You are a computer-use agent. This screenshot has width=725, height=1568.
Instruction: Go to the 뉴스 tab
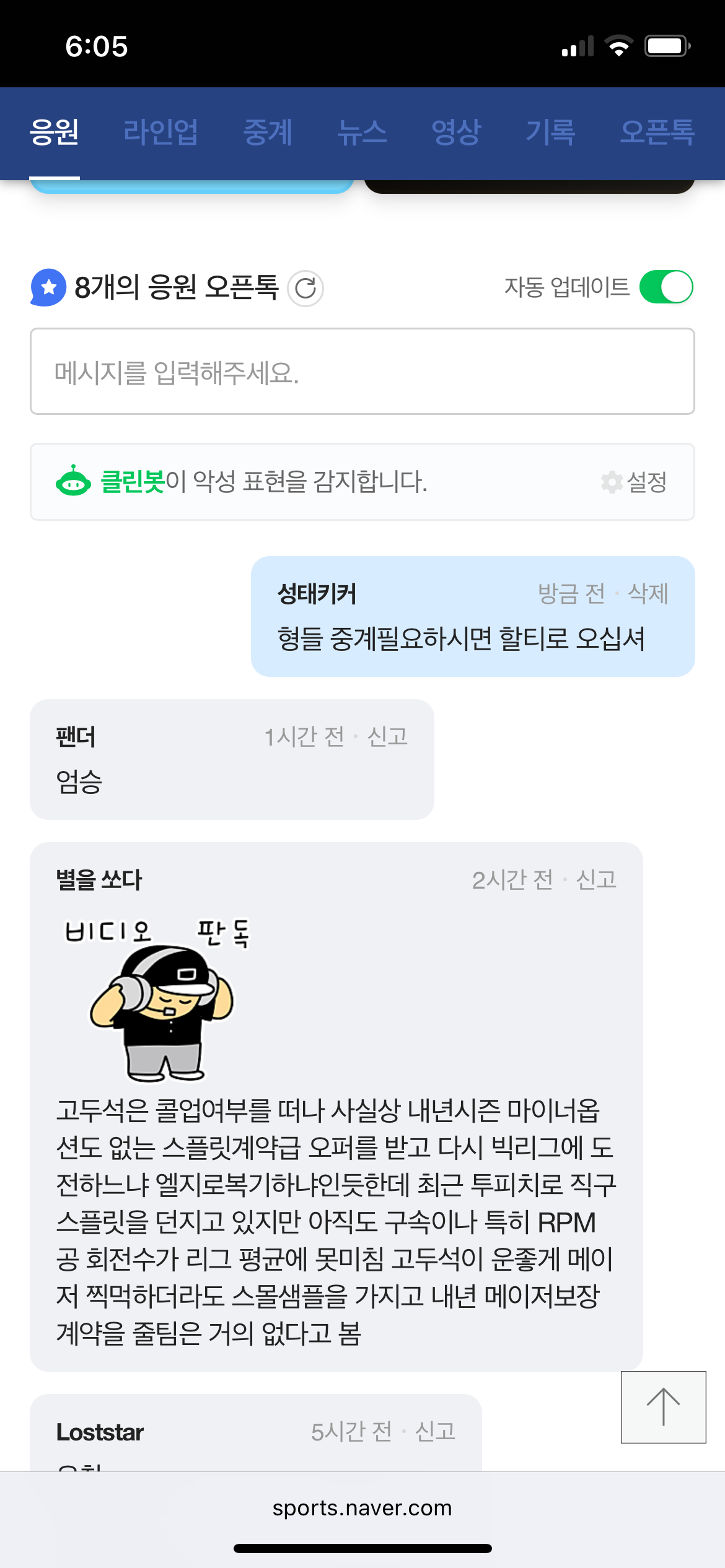click(x=362, y=133)
